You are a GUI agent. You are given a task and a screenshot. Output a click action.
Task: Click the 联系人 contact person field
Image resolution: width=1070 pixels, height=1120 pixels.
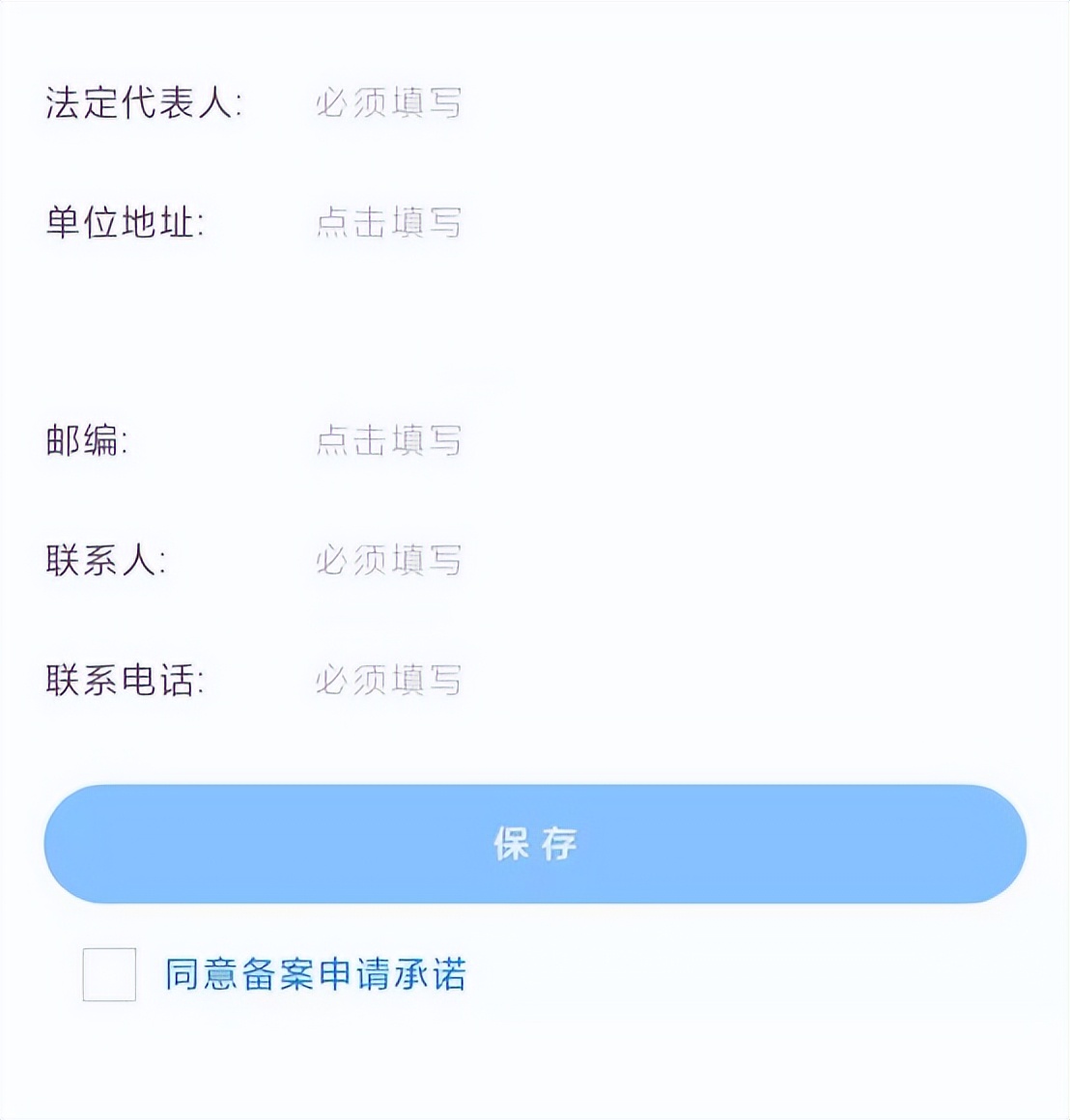point(386,560)
